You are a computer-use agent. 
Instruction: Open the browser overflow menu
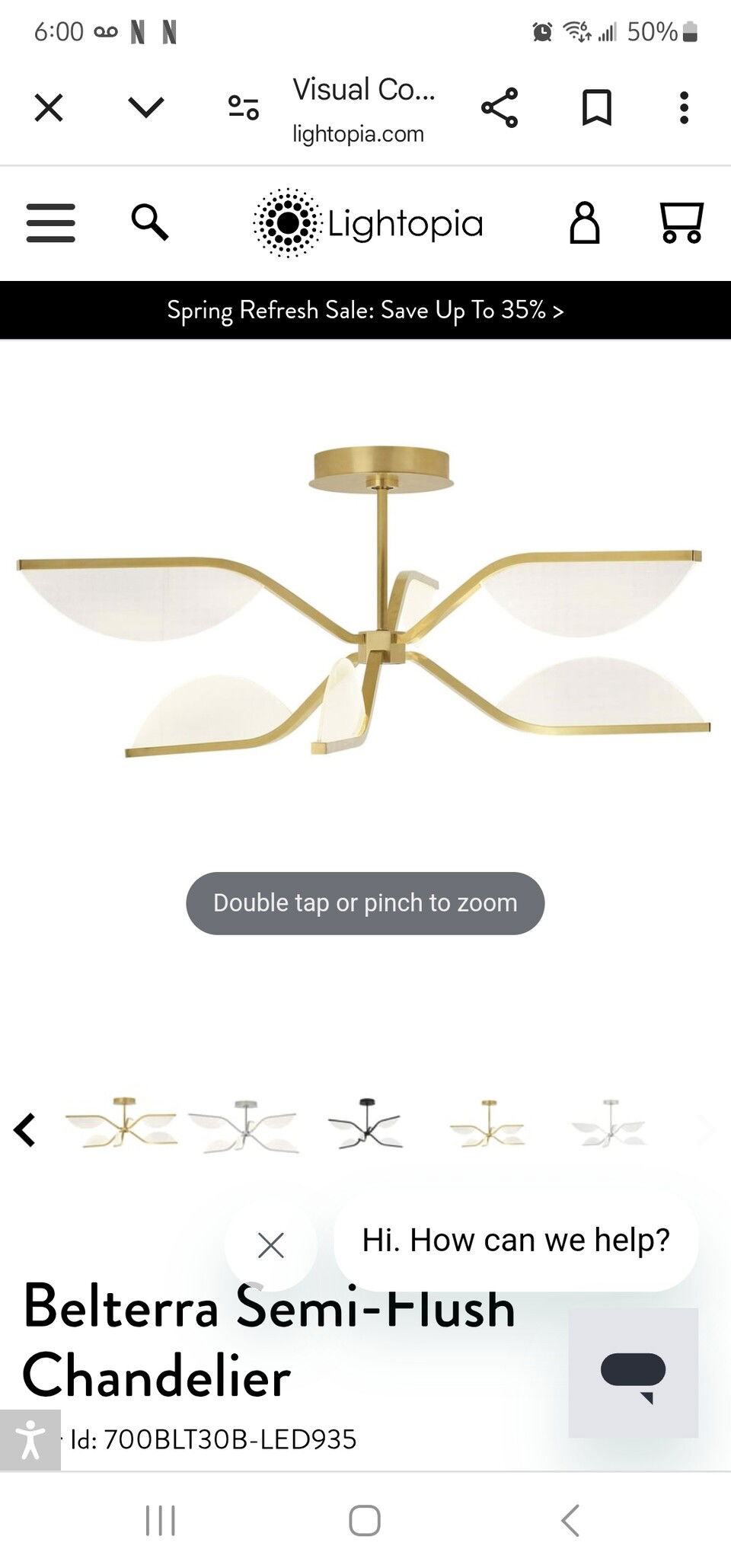pos(684,107)
